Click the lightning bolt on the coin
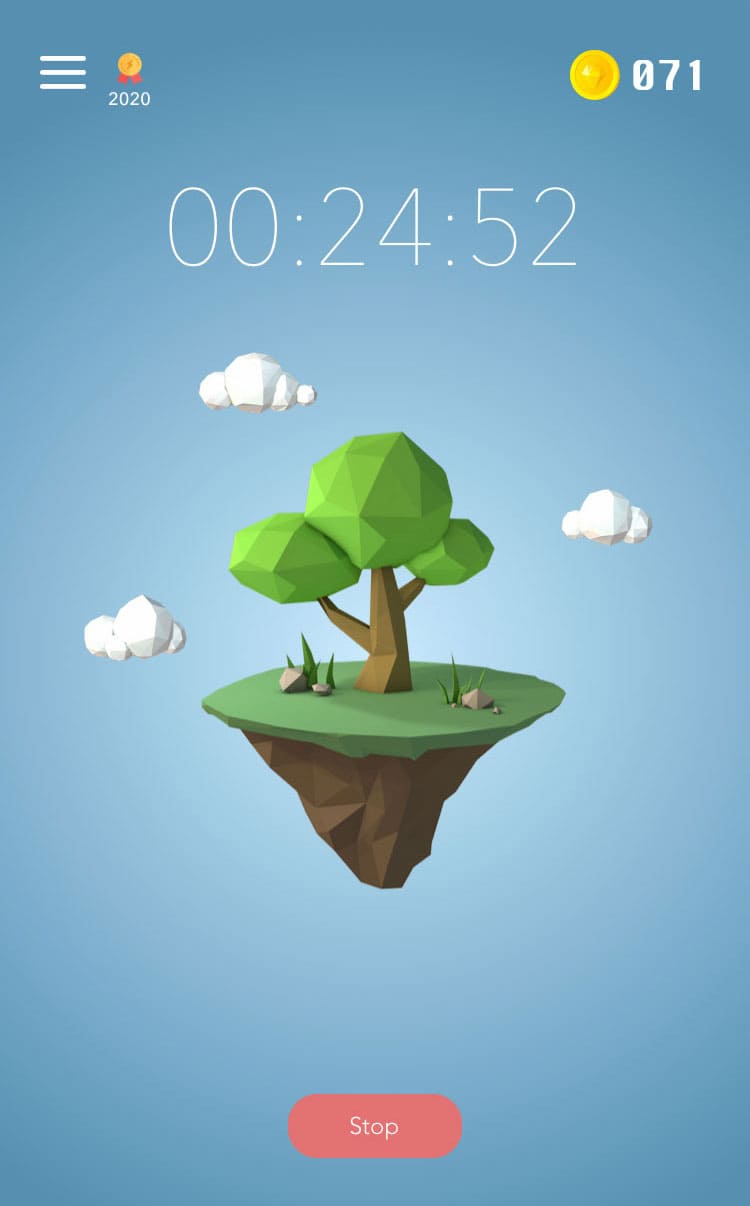This screenshot has height=1206, width=750. [592, 75]
